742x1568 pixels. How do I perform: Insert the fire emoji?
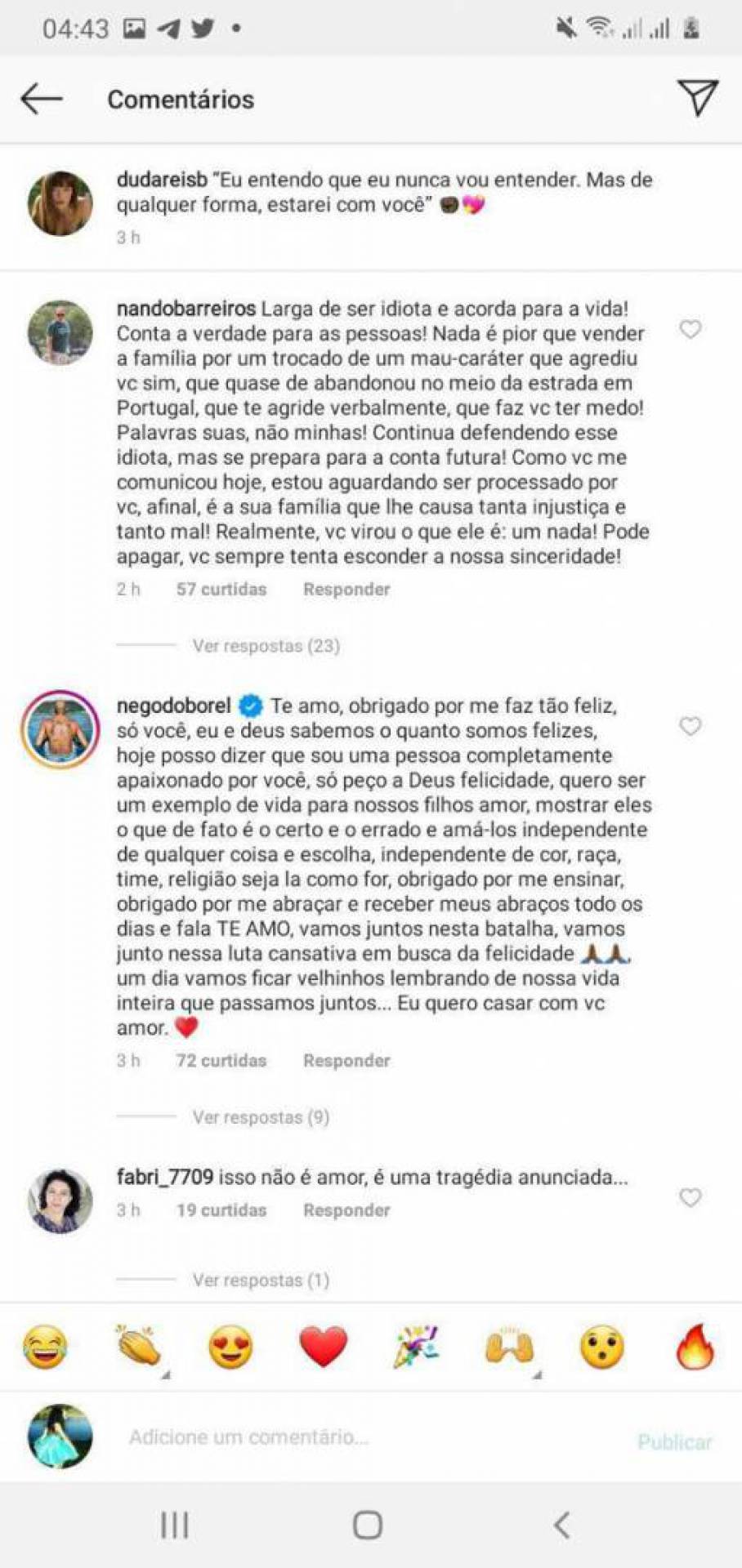coord(695,1347)
